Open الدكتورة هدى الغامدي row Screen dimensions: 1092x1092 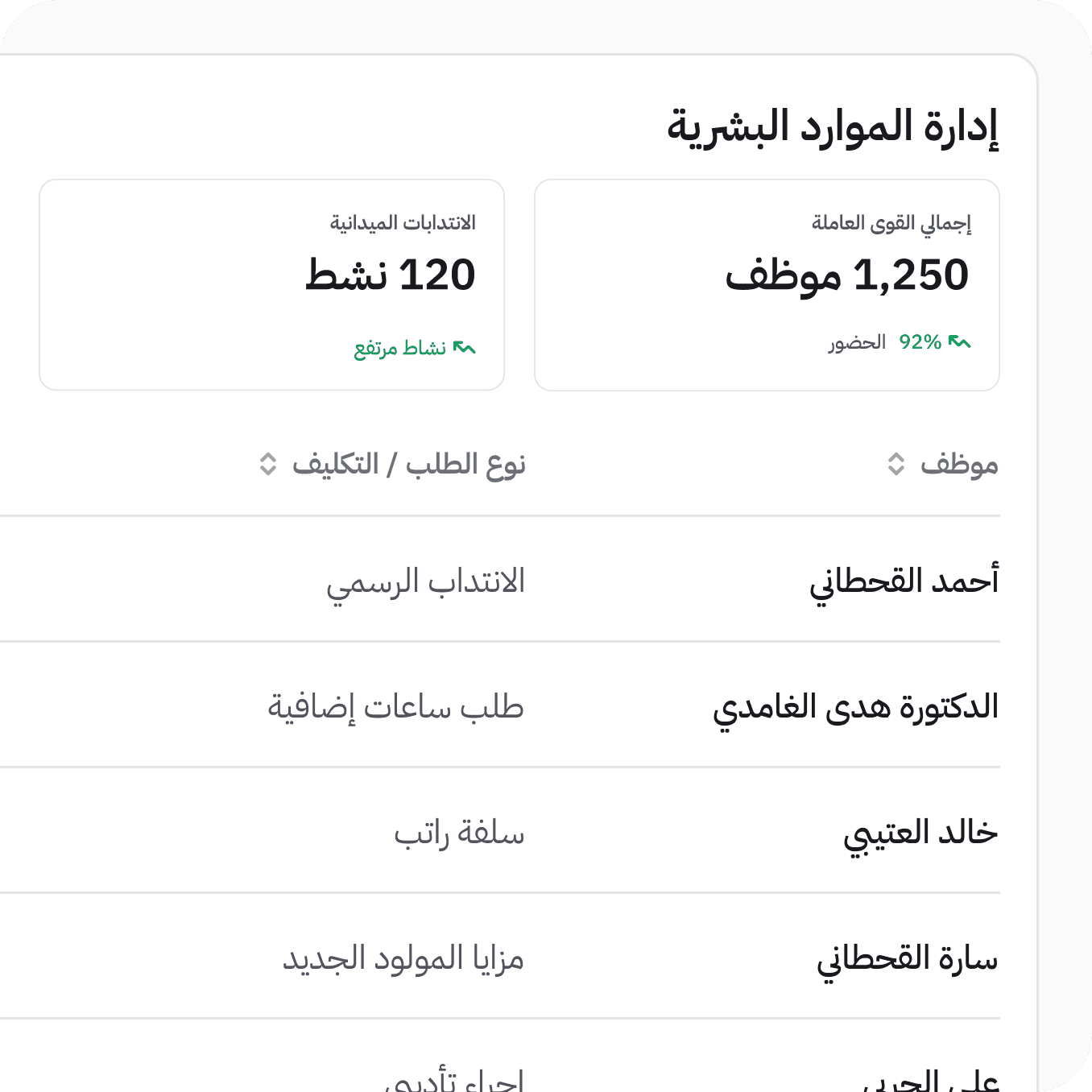tap(500, 705)
